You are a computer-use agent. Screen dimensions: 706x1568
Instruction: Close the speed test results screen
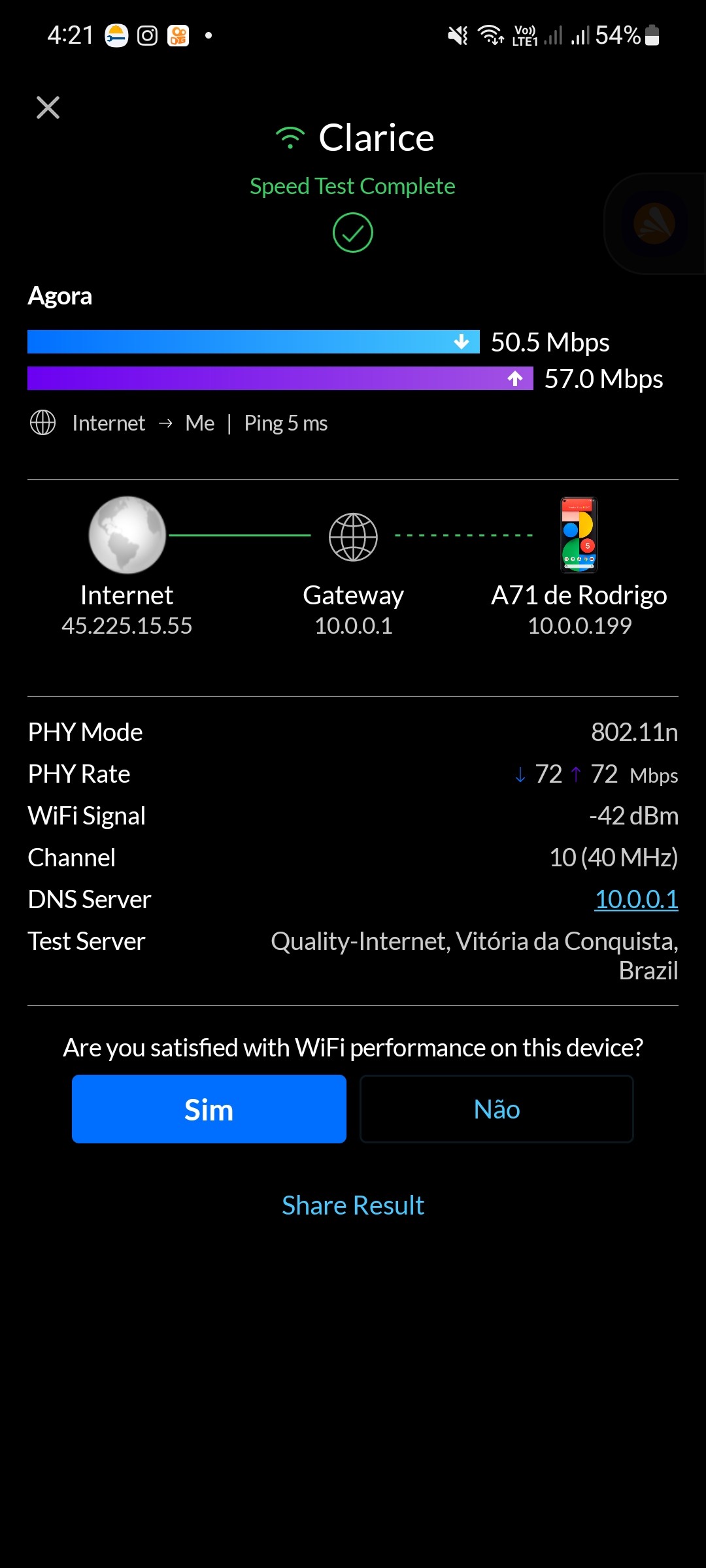pyautogui.click(x=48, y=108)
